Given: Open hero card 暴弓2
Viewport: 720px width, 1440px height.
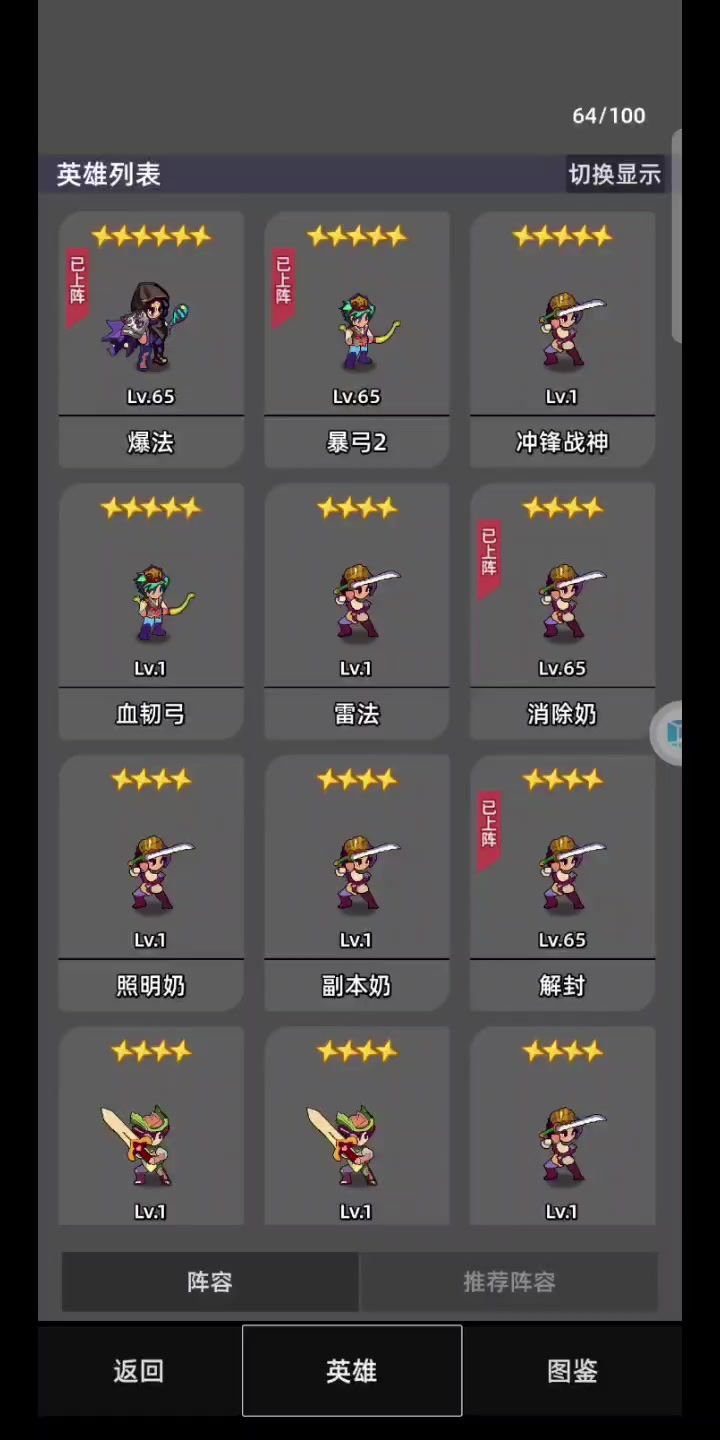Looking at the screenshot, I should (x=356, y=338).
